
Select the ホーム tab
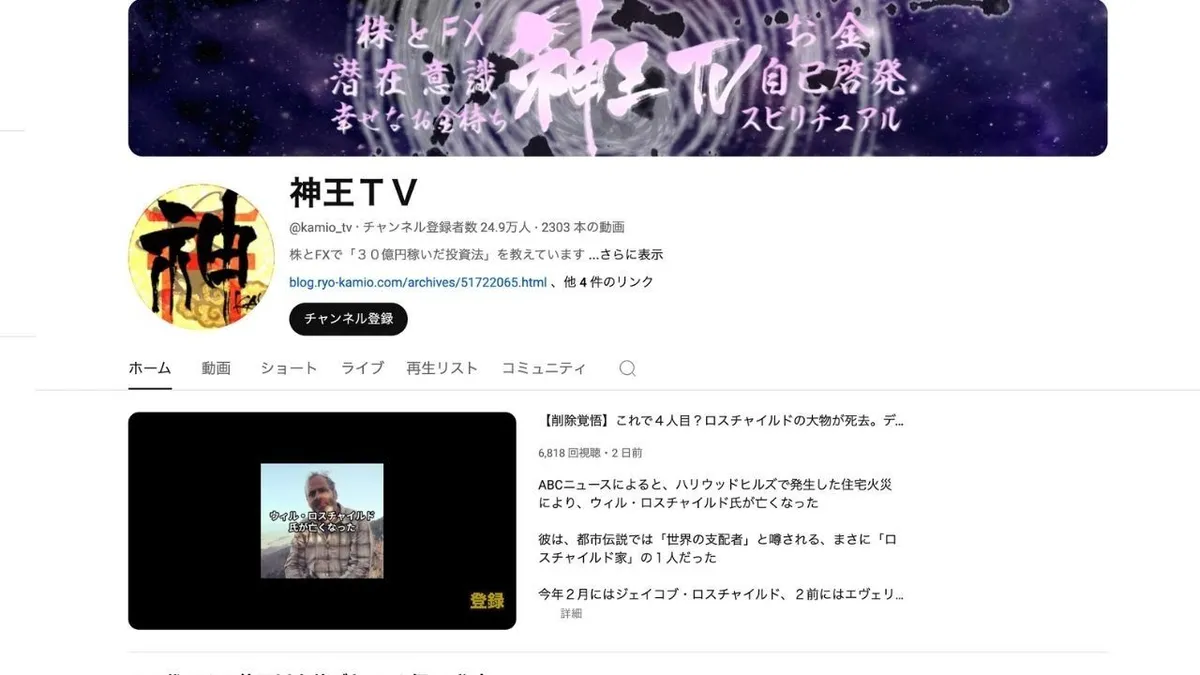[150, 368]
